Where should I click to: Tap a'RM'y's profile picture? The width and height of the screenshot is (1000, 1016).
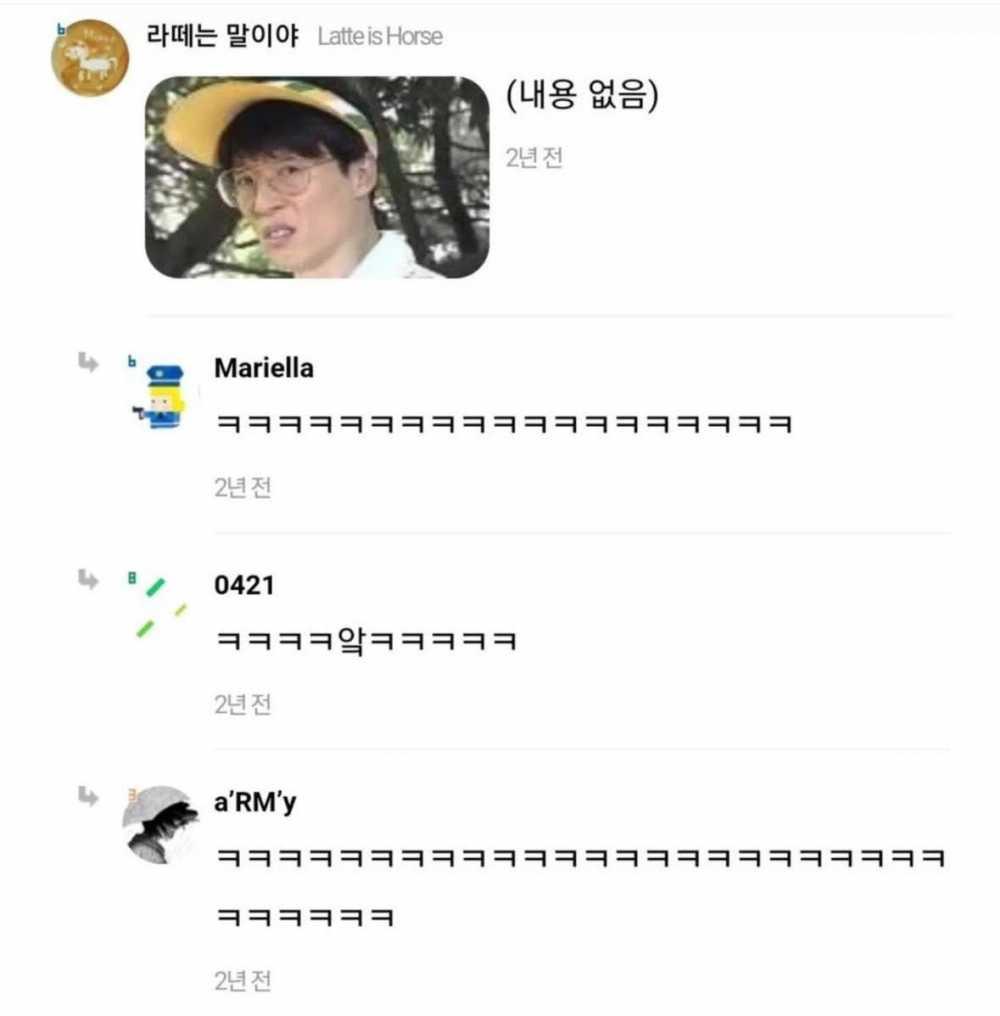pos(160,824)
